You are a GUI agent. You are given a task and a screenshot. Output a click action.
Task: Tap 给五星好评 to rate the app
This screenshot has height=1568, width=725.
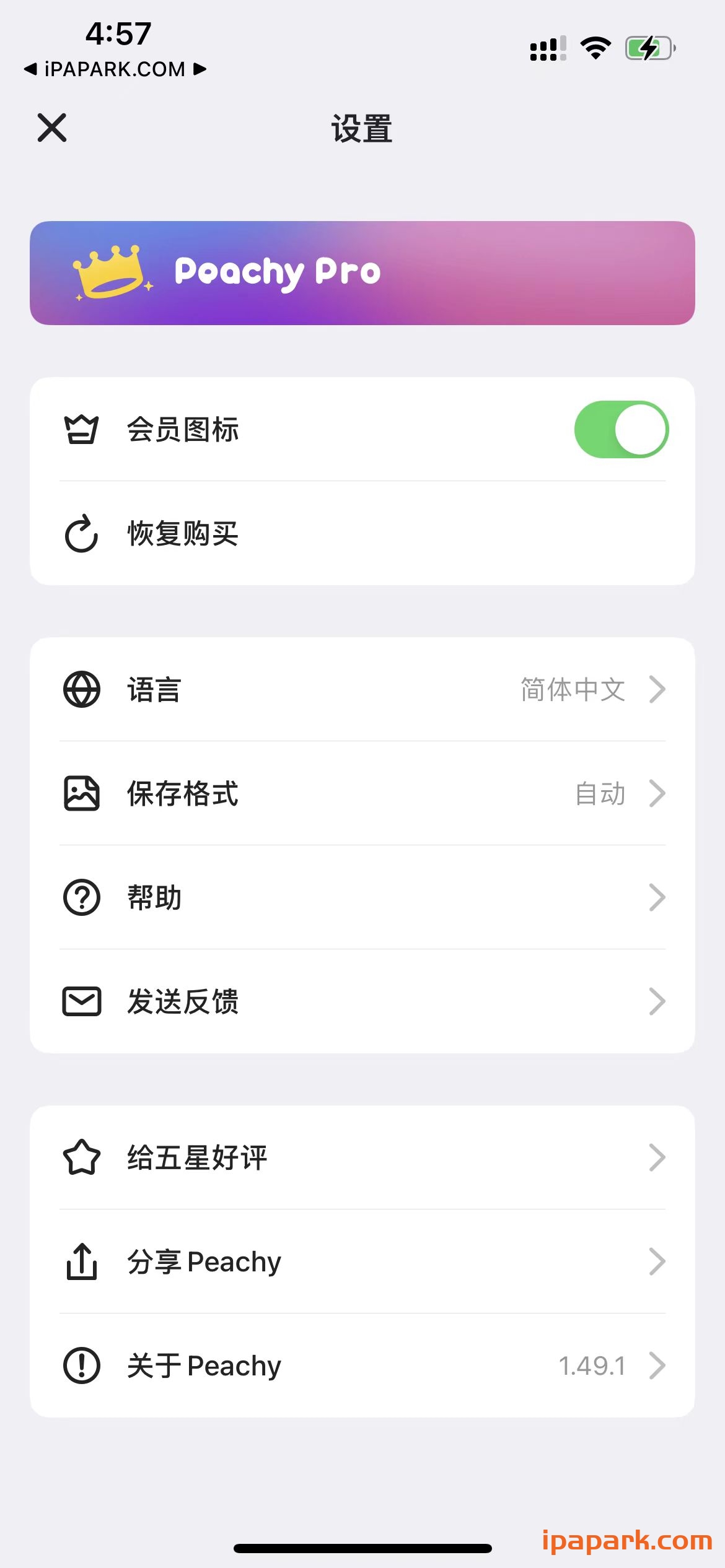pos(362,1157)
